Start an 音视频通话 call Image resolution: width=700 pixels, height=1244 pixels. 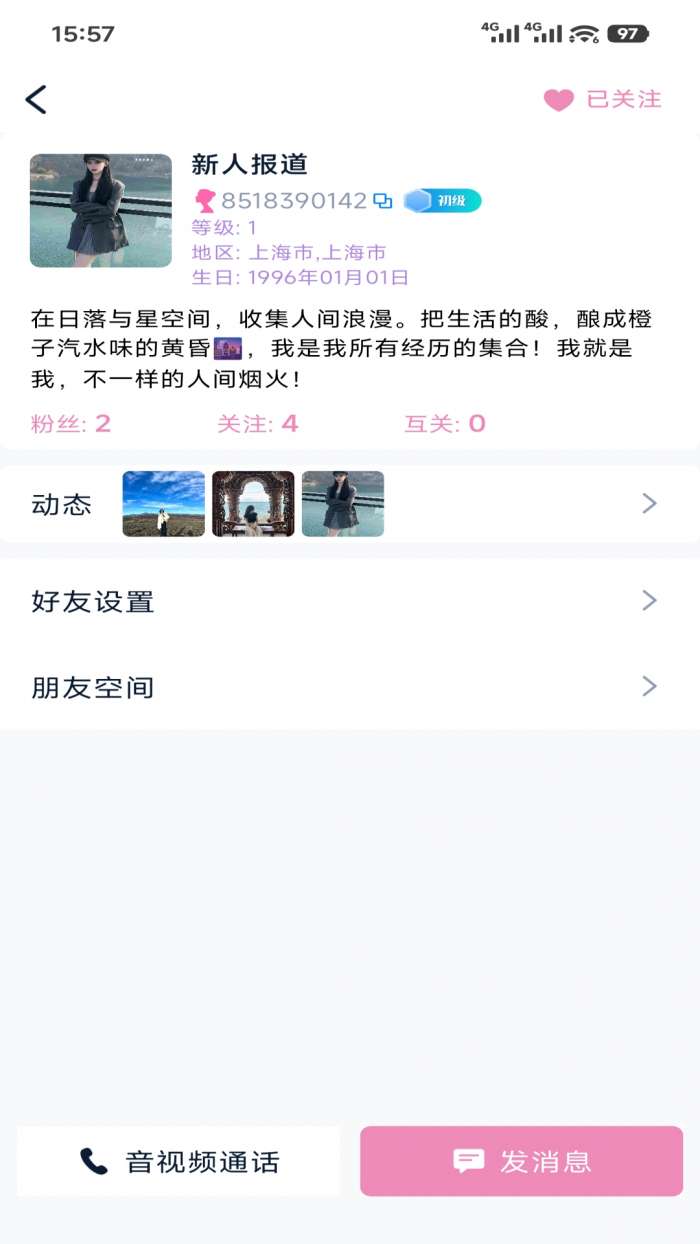click(179, 1161)
